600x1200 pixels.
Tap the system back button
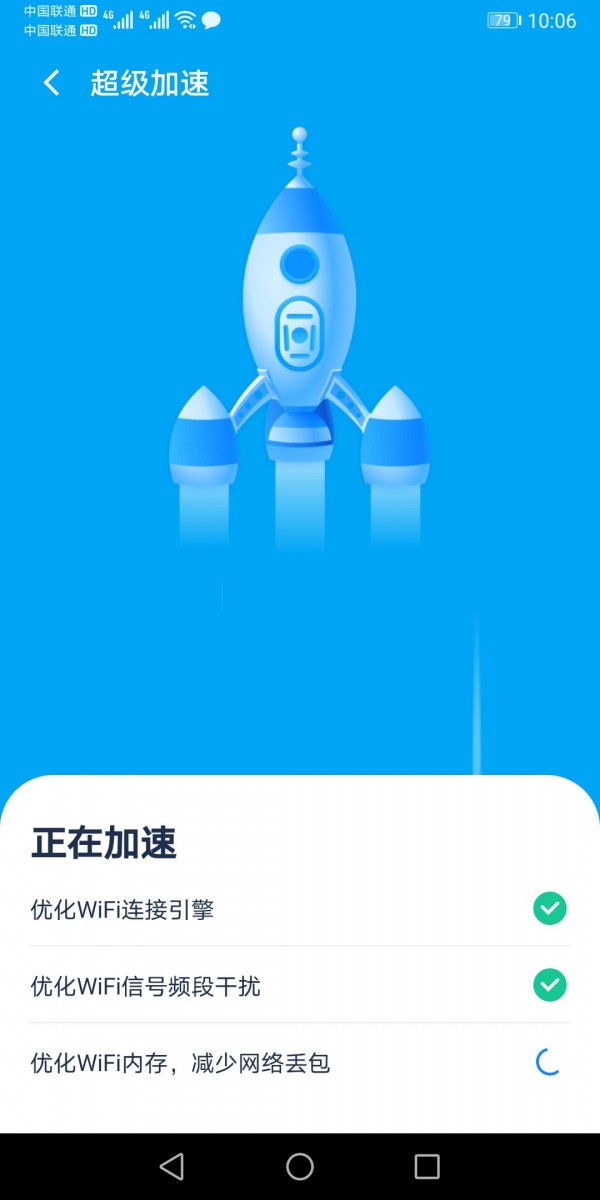[x=172, y=1166]
